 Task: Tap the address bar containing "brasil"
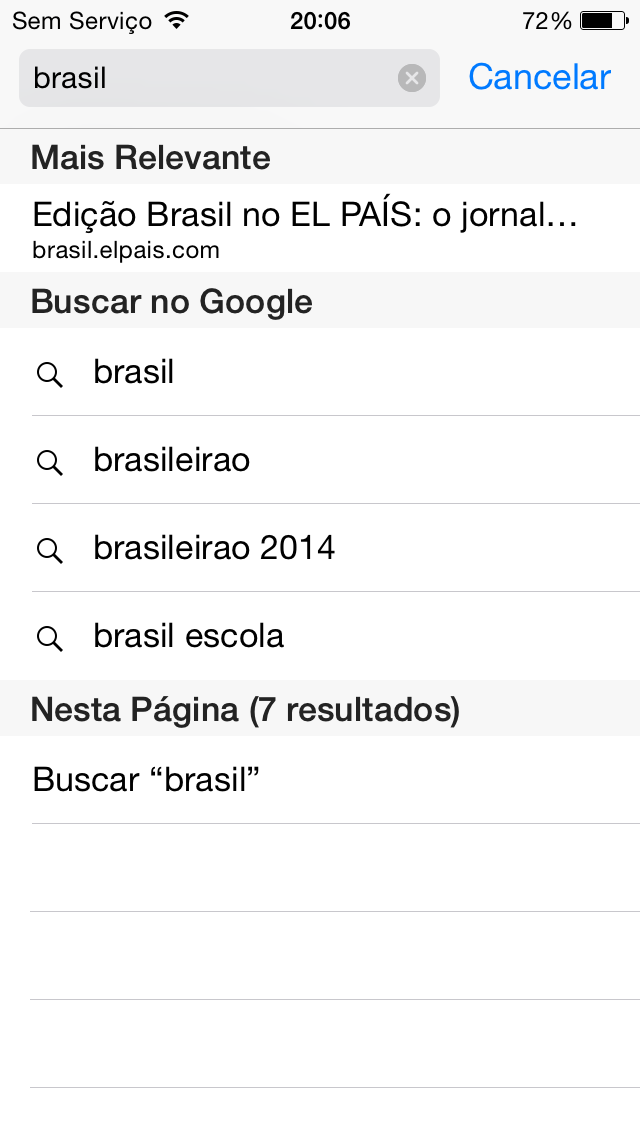pyautogui.click(x=229, y=78)
